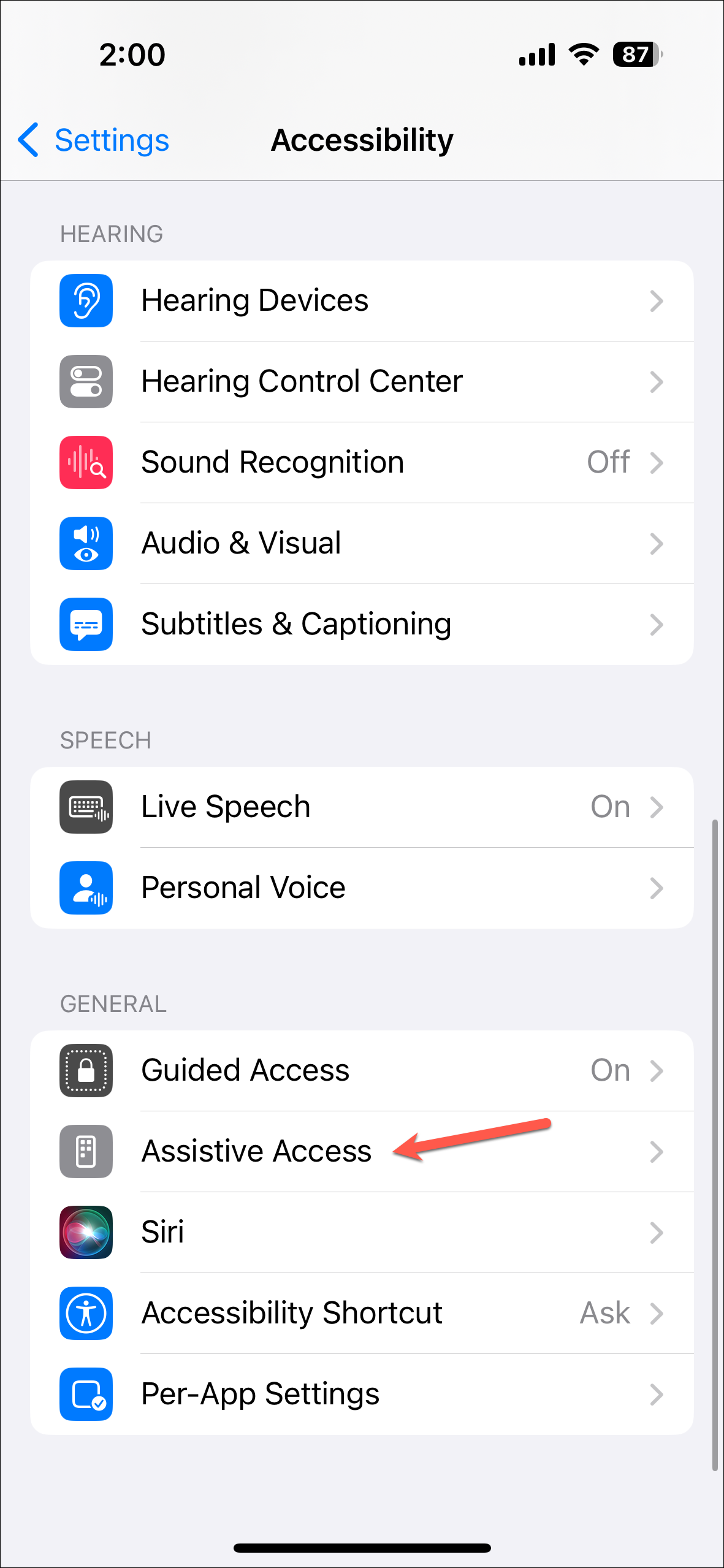Open Siri accessibility settings
Viewport: 724px width, 1568px height.
tap(362, 1232)
